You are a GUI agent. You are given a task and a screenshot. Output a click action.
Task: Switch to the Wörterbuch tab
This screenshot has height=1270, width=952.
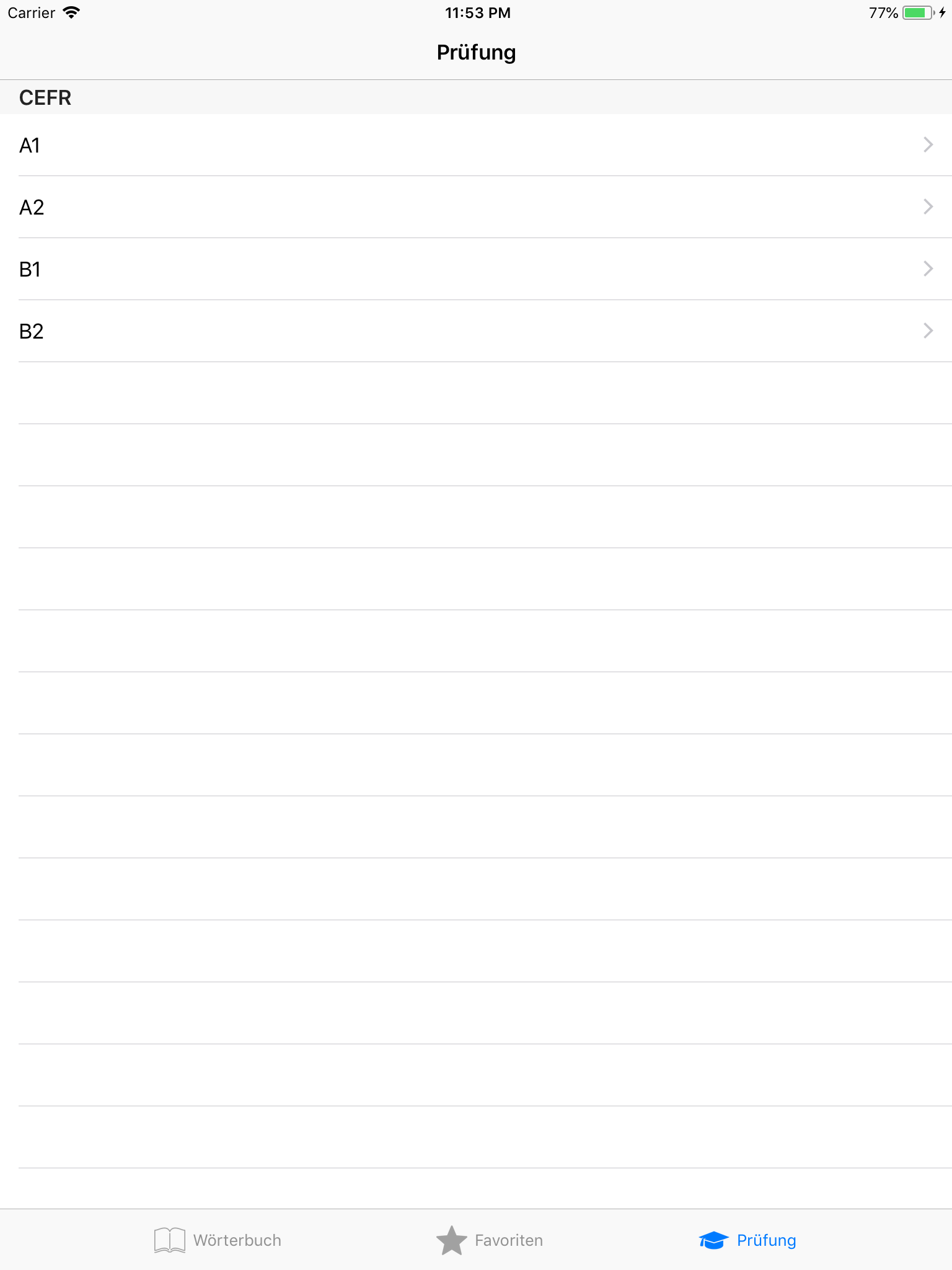tap(217, 1240)
